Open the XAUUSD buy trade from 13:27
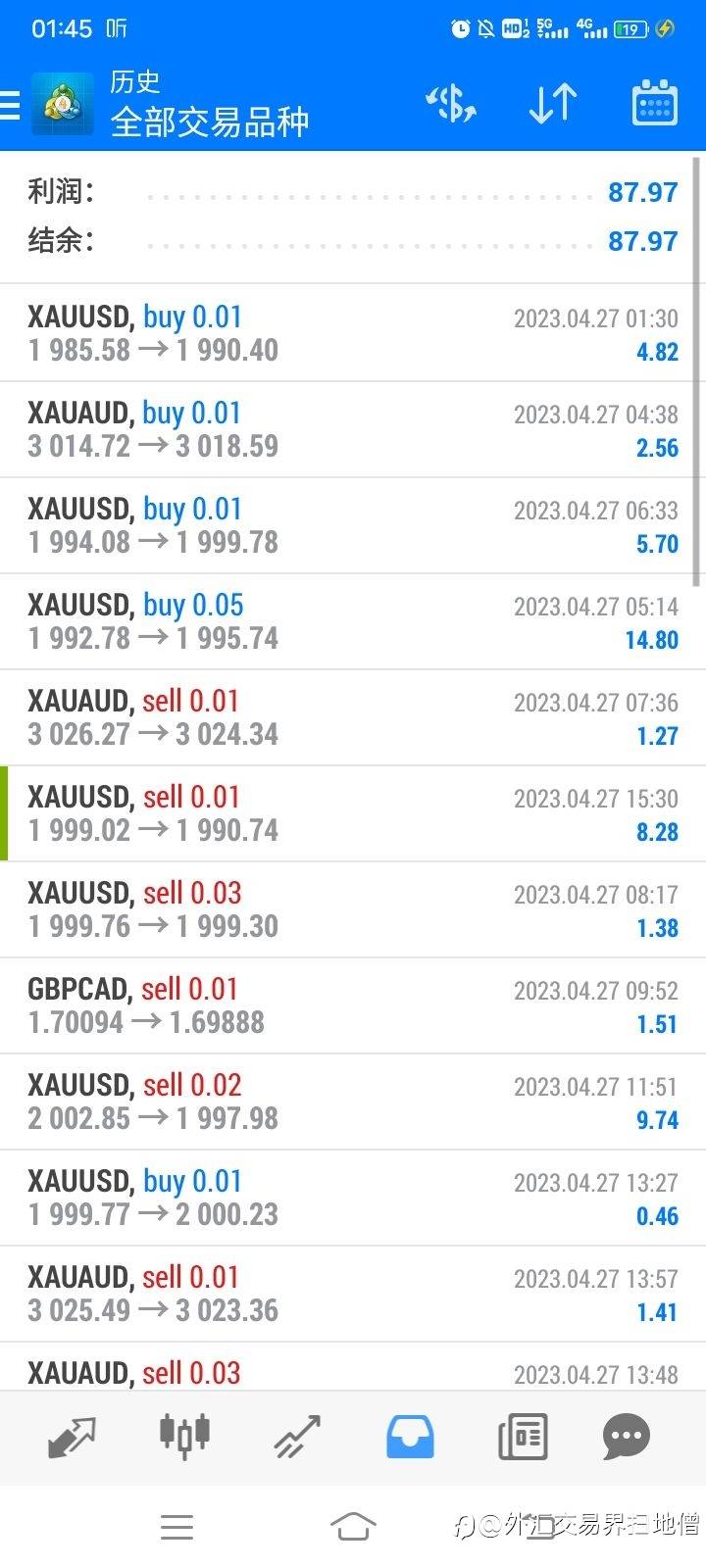The width and height of the screenshot is (706, 1568). [x=353, y=1198]
